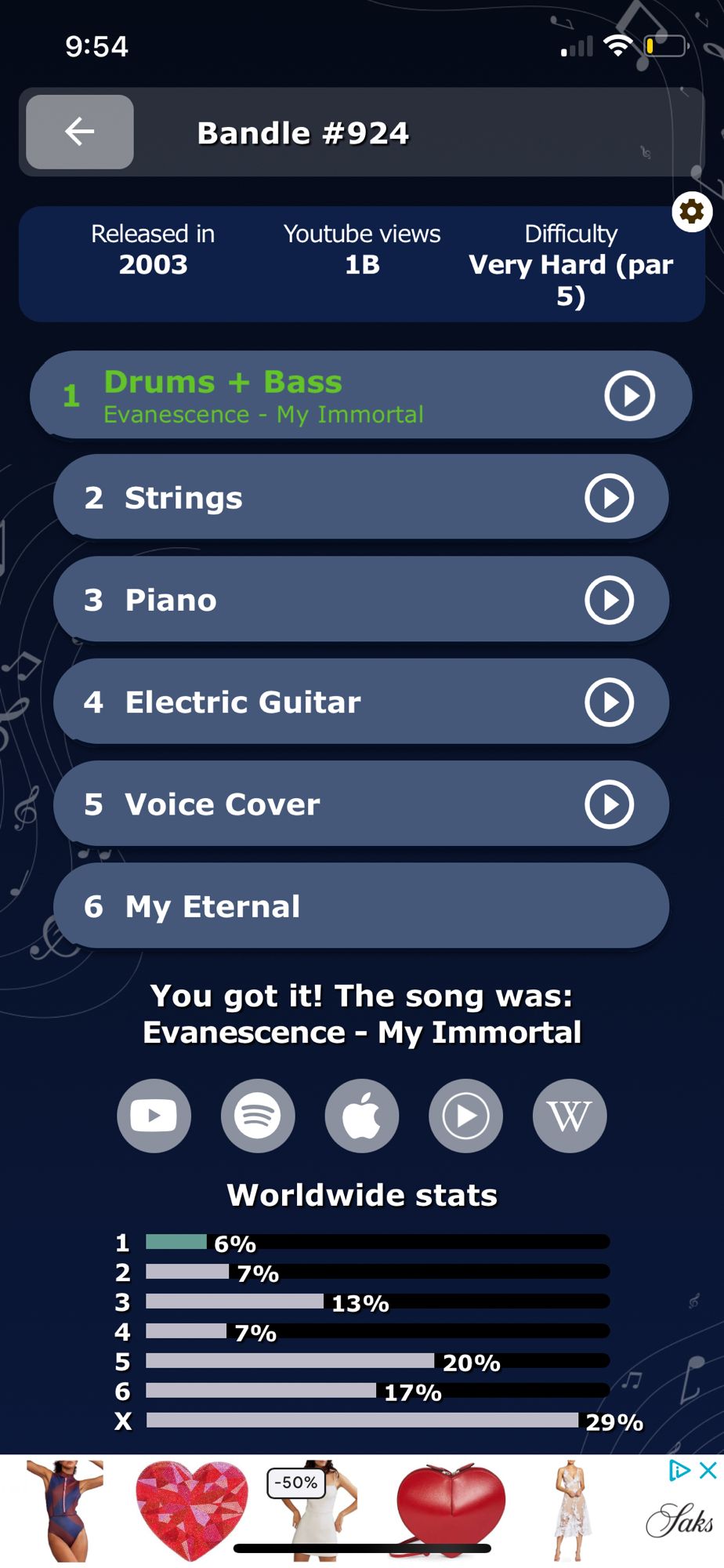
Task: Play the Drums + Bass clip
Action: point(629,396)
